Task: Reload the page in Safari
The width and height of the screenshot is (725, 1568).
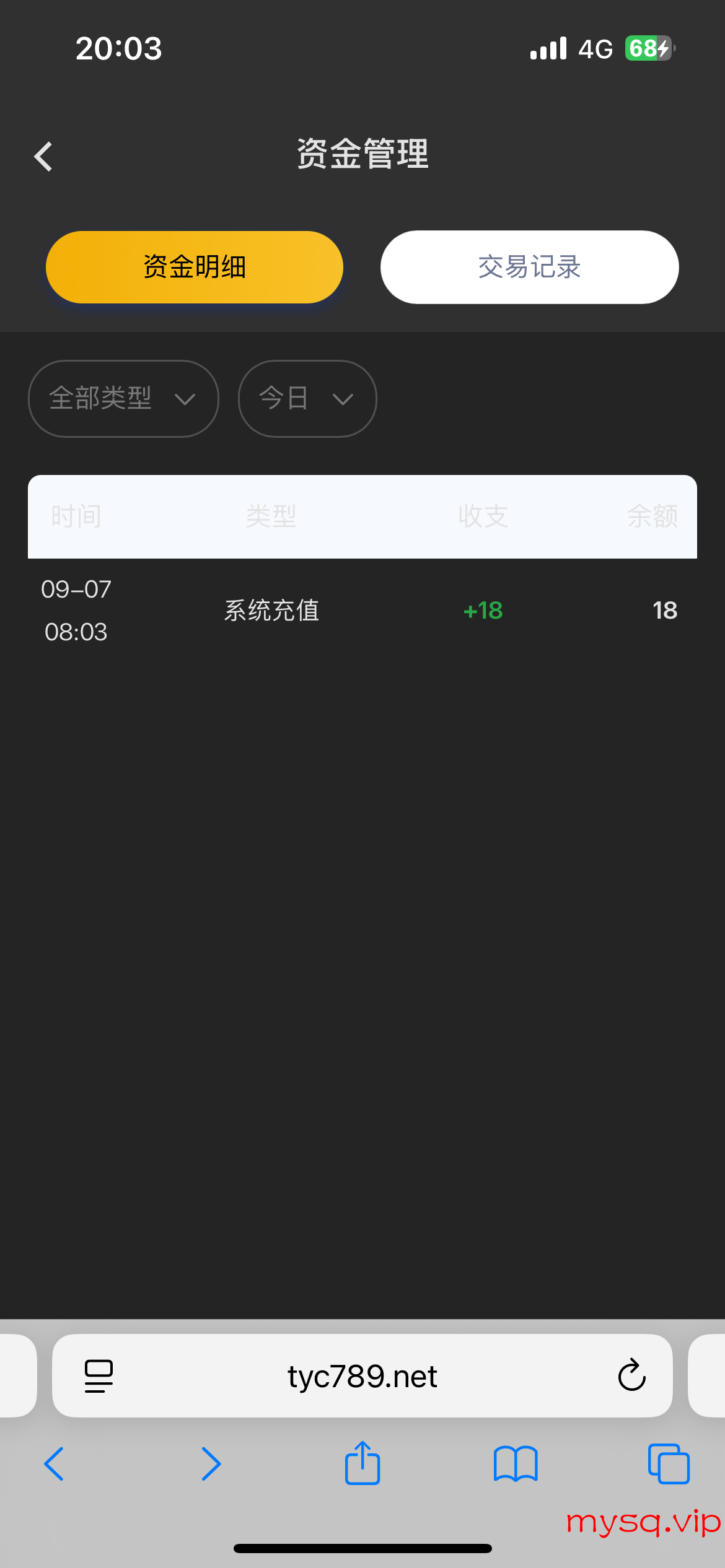Action: [631, 1375]
